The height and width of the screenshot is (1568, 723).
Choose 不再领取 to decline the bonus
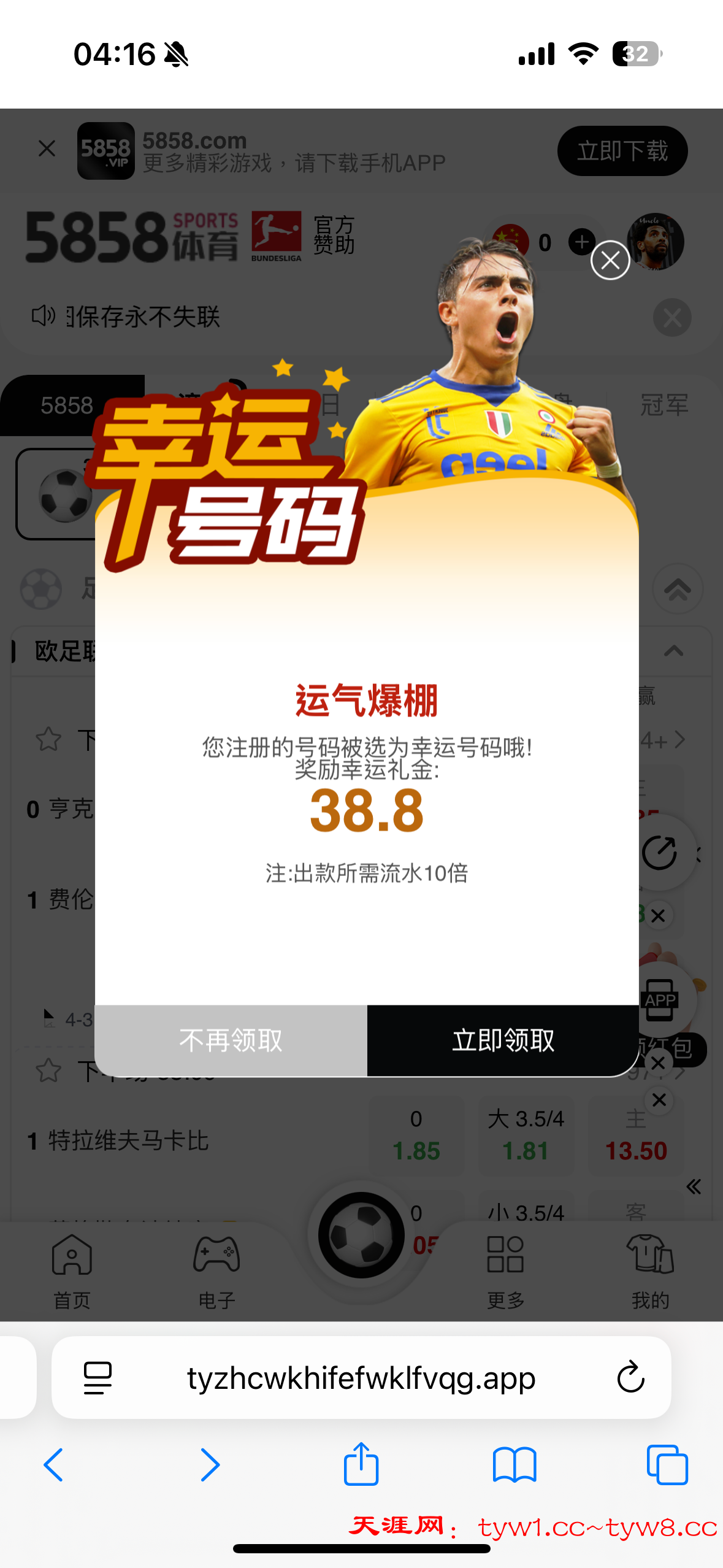pos(231,1040)
